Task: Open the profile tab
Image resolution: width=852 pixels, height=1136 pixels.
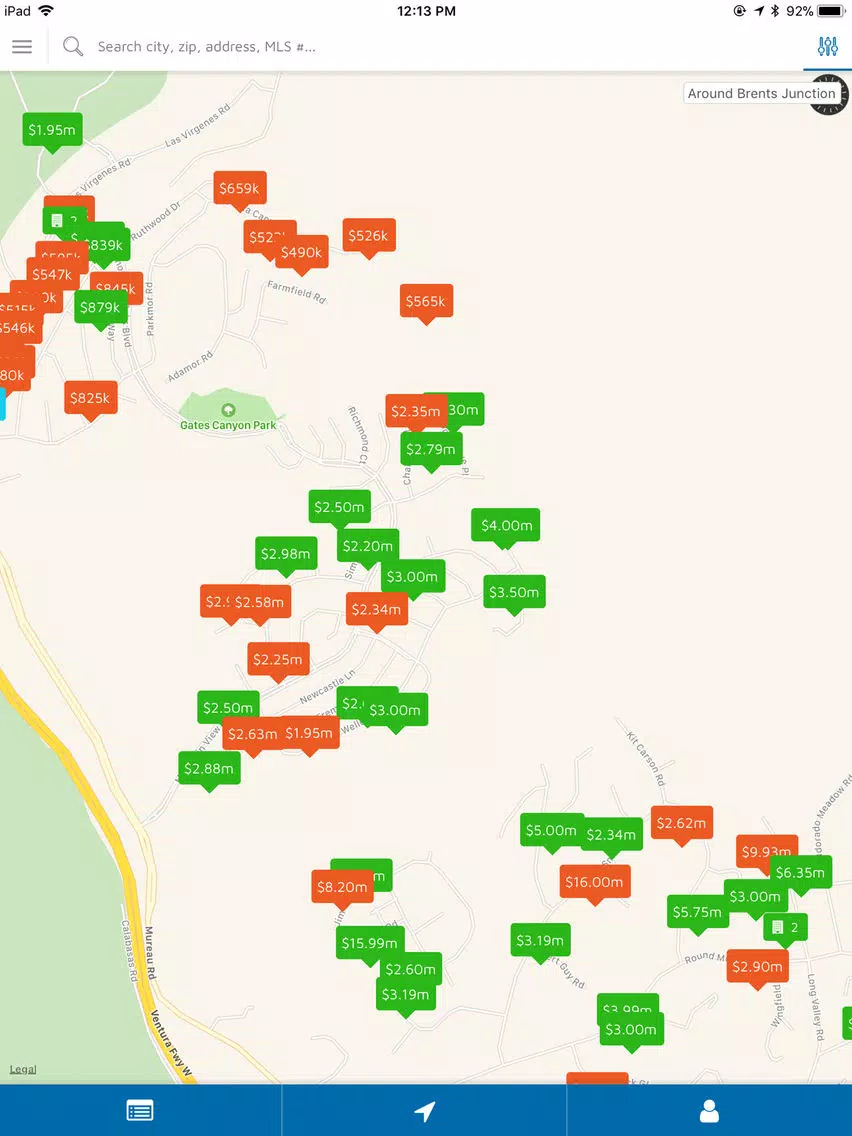Action: [709, 1110]
